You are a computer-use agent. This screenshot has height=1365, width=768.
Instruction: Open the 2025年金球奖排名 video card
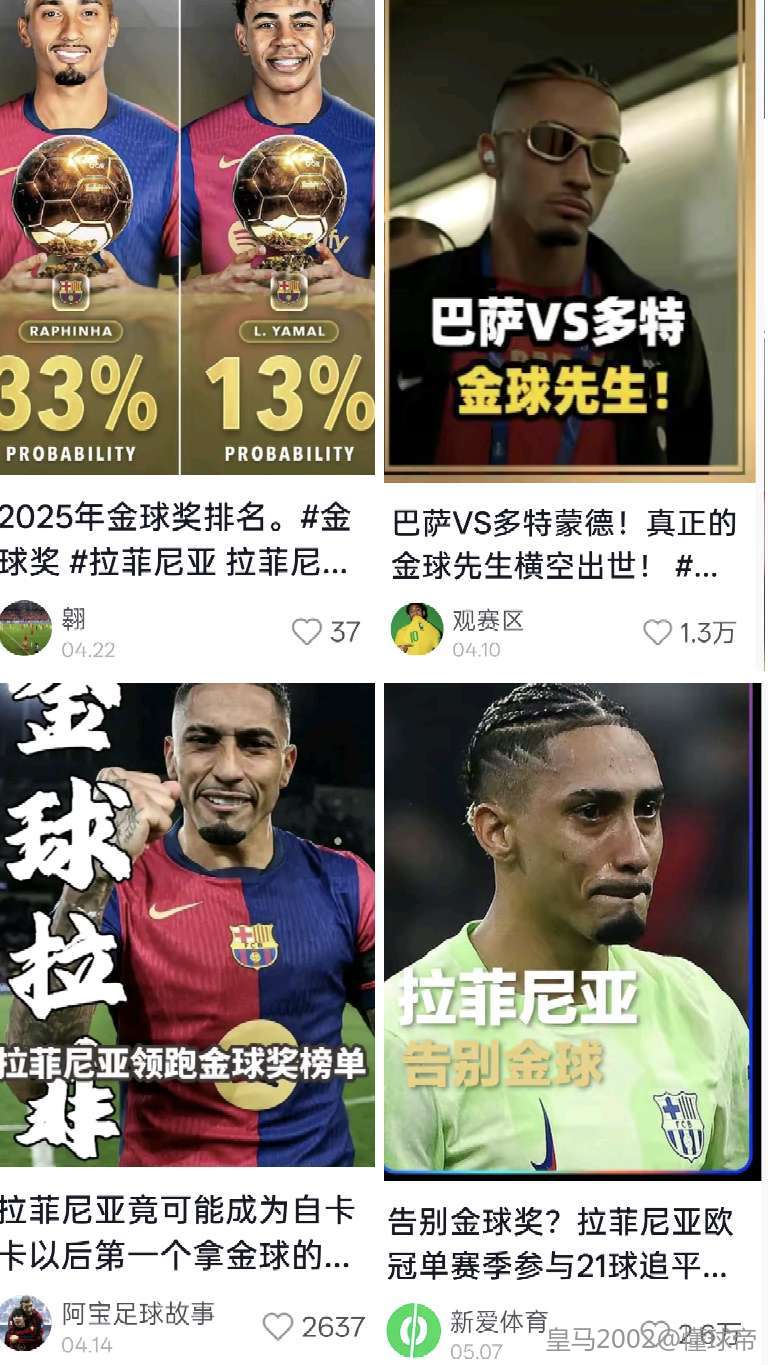pyautogui.click(x=187, y=240)
